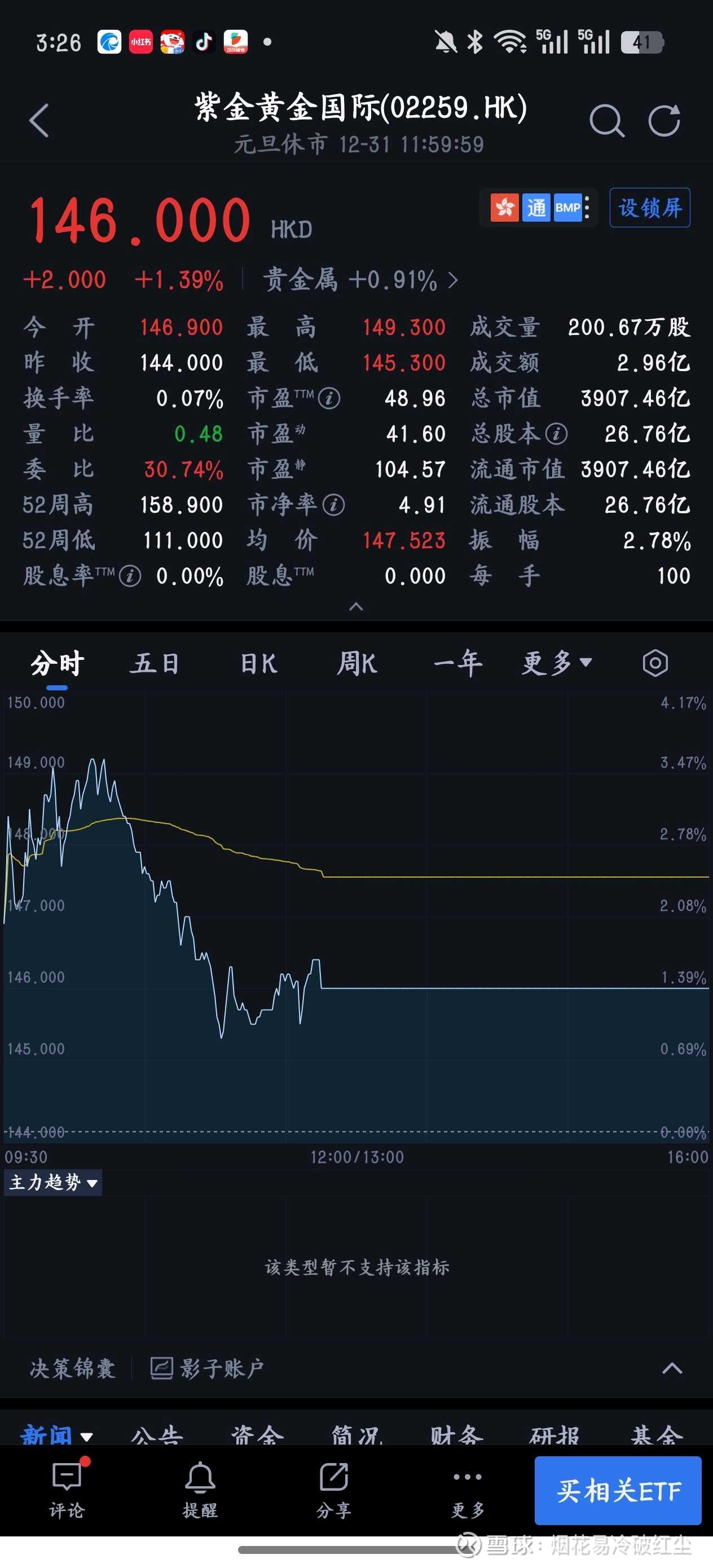Select the 日K chart tab
This screenshot has height=1568, width=713.
pos(259,663)
